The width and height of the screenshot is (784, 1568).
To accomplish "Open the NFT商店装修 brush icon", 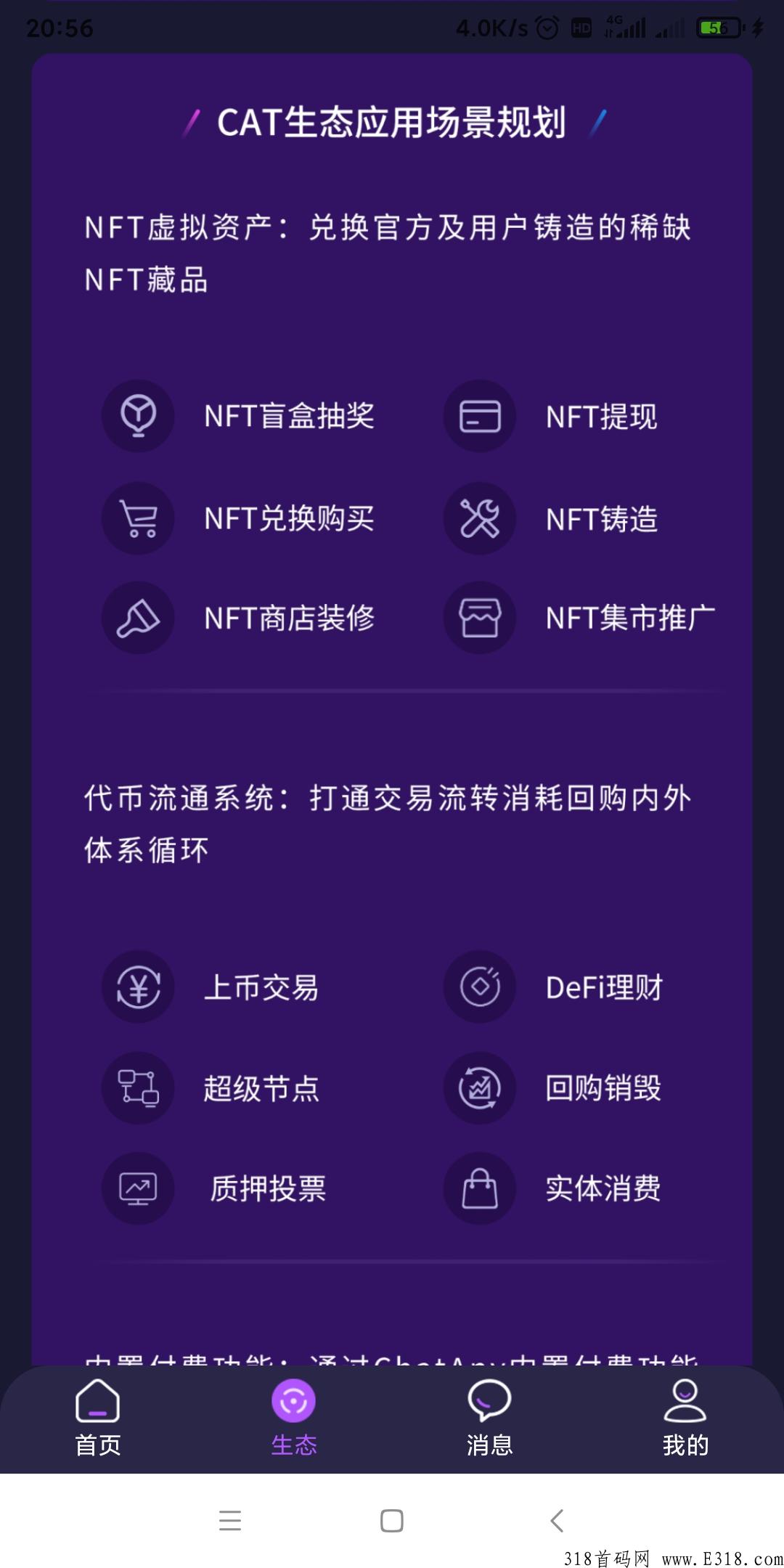I will (138, 618).
